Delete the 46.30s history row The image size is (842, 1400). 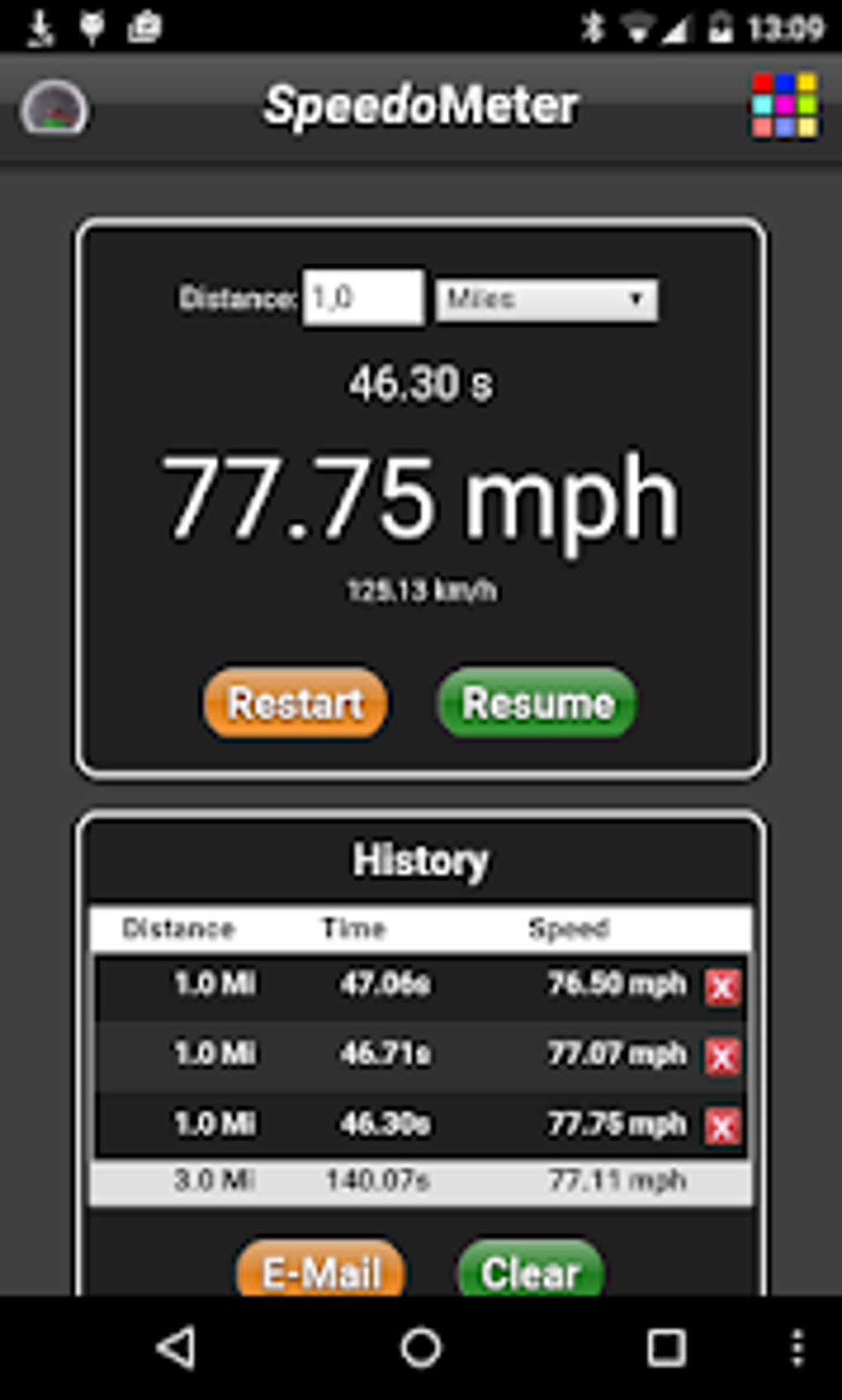click(722, 1126)
